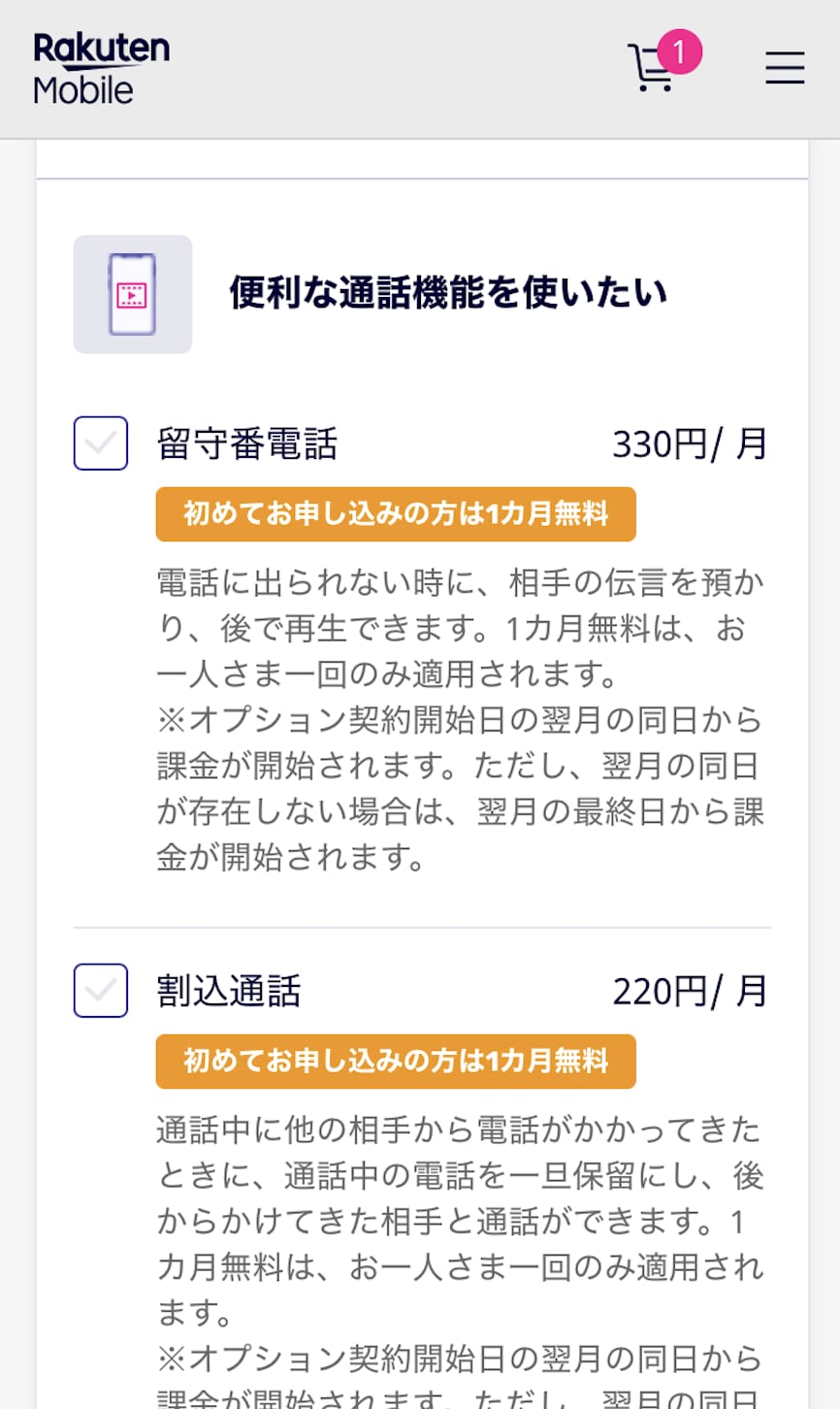Image resolution: width=840 pixels, height=1409 pixels.
Task: Click the free-month badge under 割込通話
Action: click(x=395, y=1062)
